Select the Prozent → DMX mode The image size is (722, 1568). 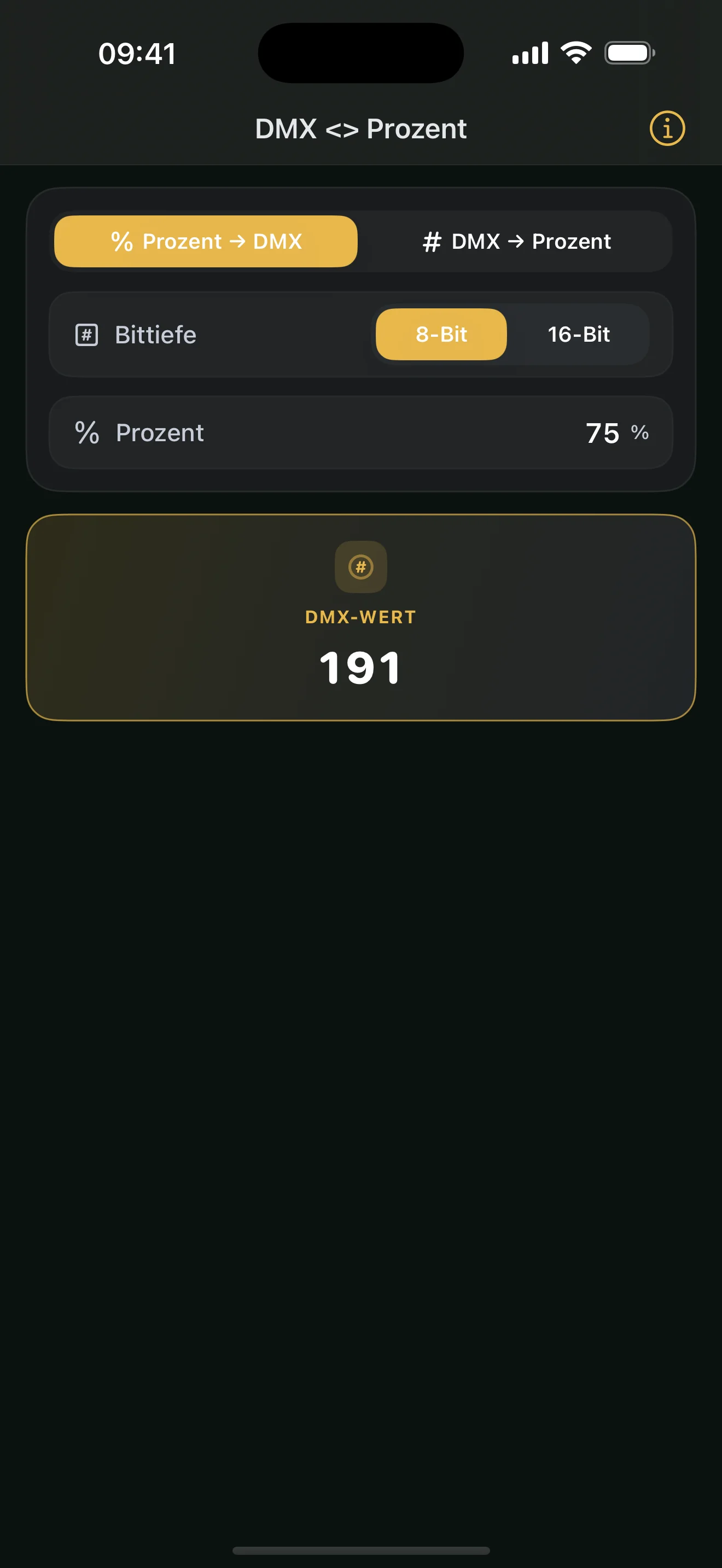coord(206,241)
